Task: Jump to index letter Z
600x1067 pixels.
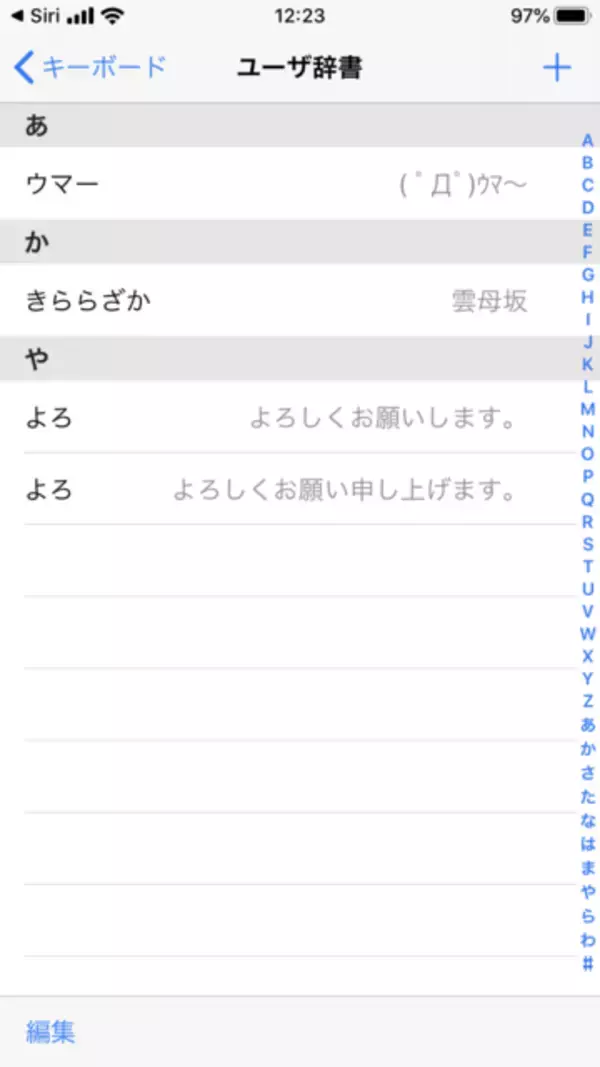Action: [x=588, y=700]
